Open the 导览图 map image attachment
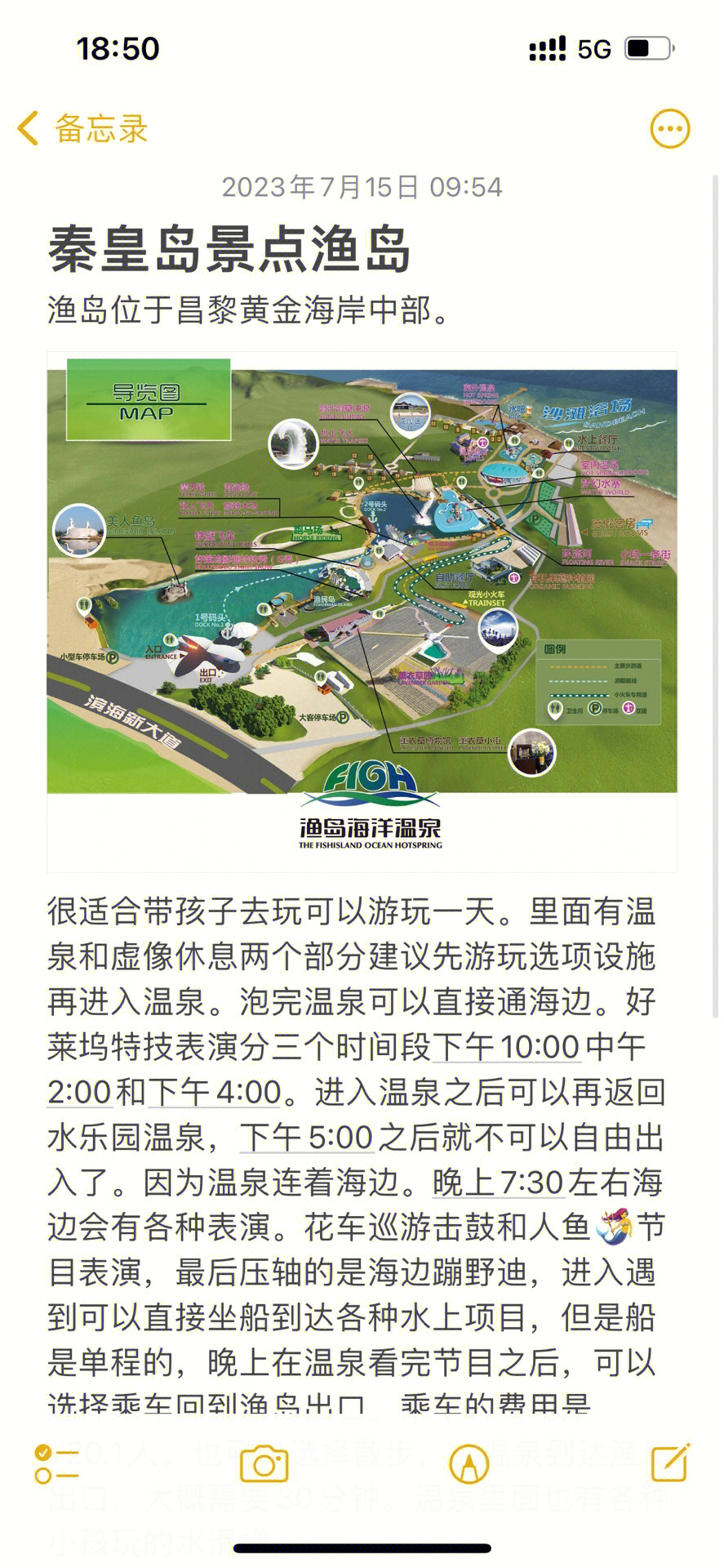The image size is (724, 1568). tap(362, 612)
